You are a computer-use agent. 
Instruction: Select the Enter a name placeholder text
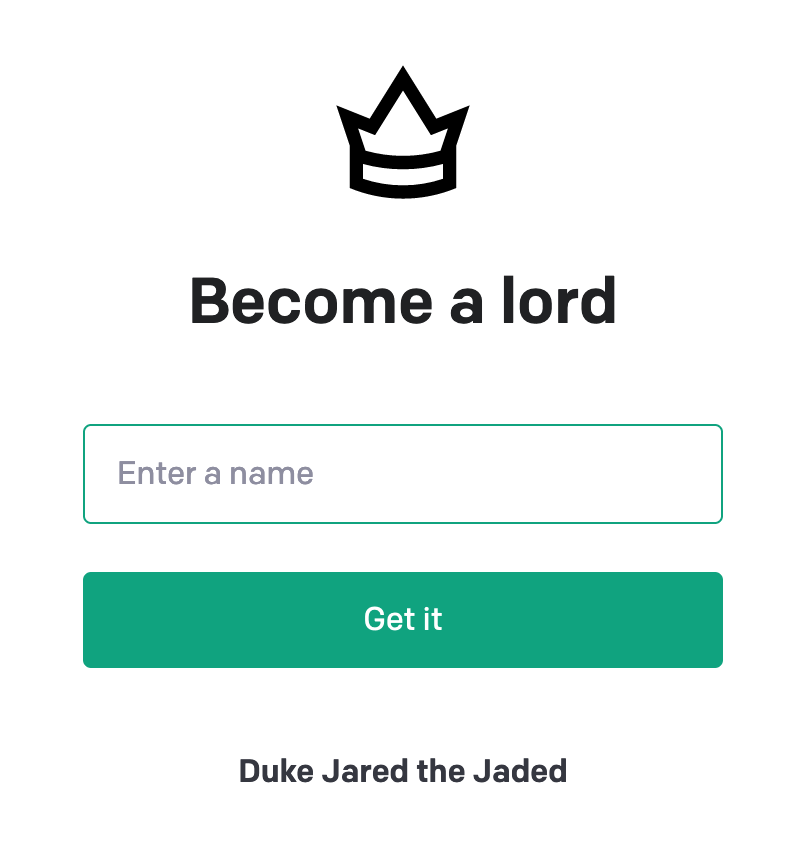pyautogui.click(x=215, y=473)
